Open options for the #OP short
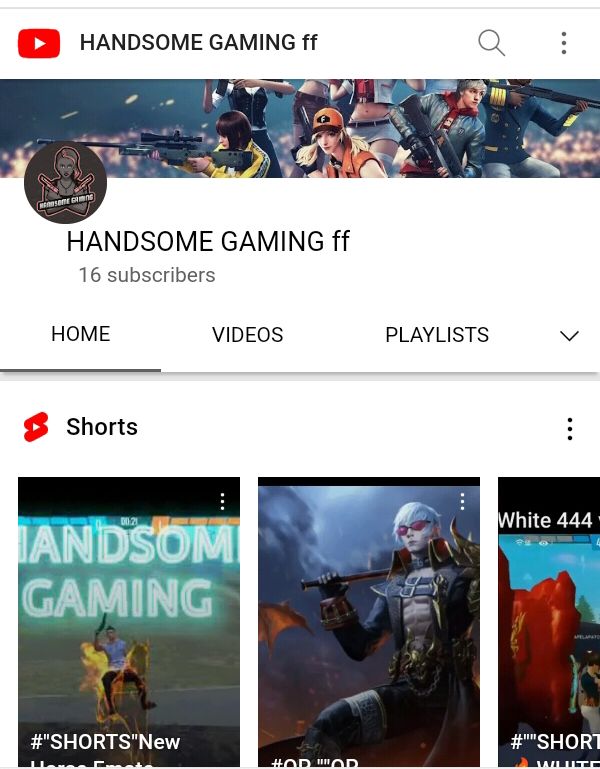 (462, 501)
